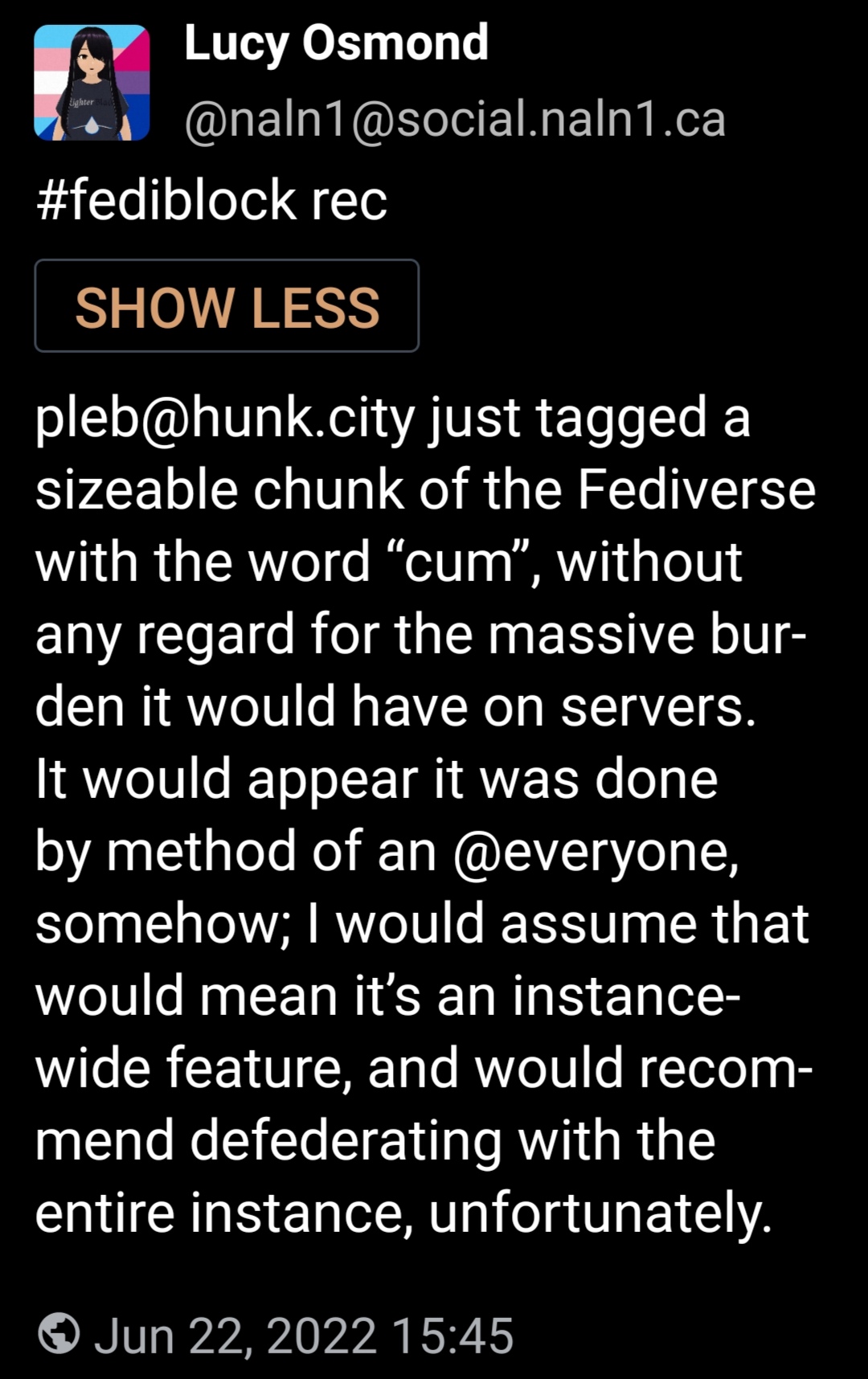View Lucy Osmond's profile via display name

click(336, 43)
